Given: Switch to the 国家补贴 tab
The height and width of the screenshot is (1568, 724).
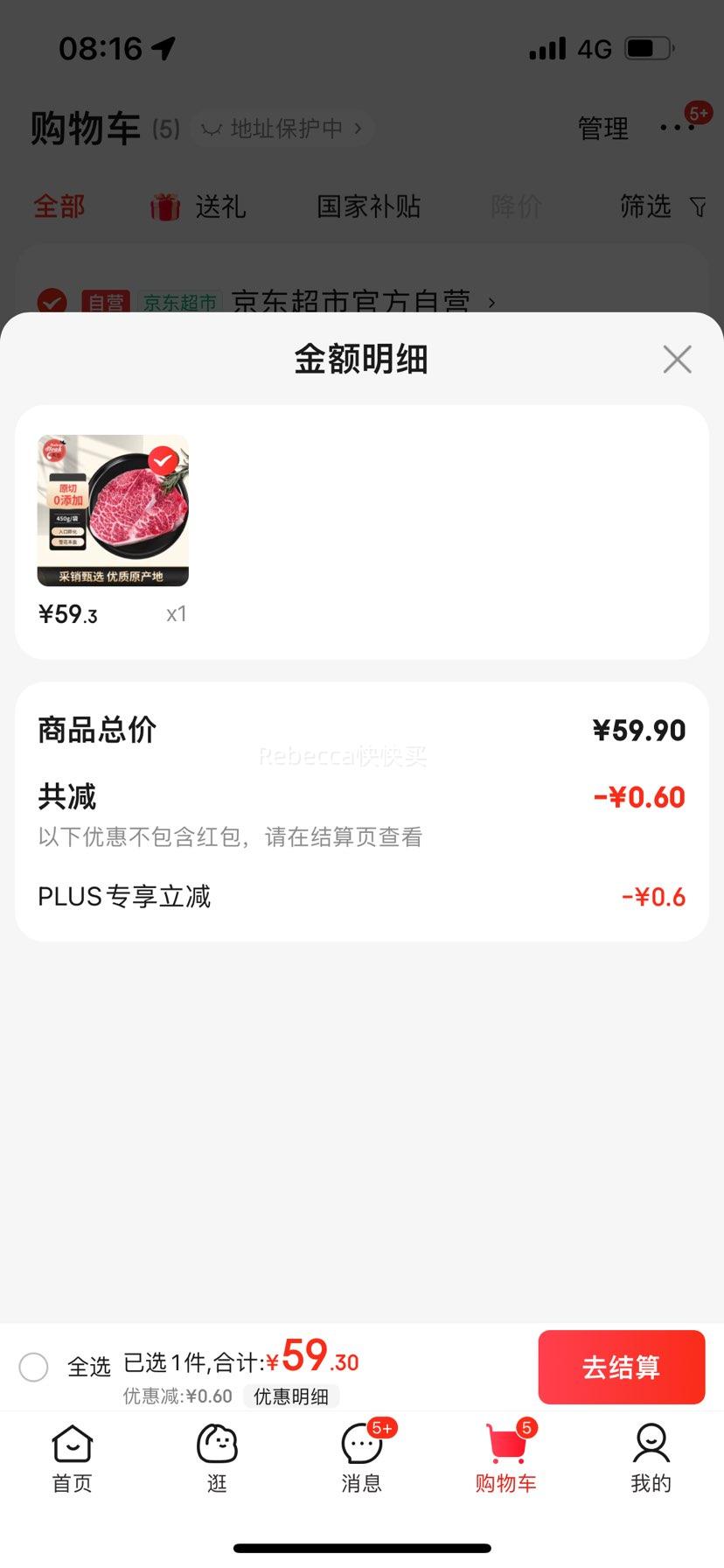Looking at the screenshot, I should (x=368, y=206).
